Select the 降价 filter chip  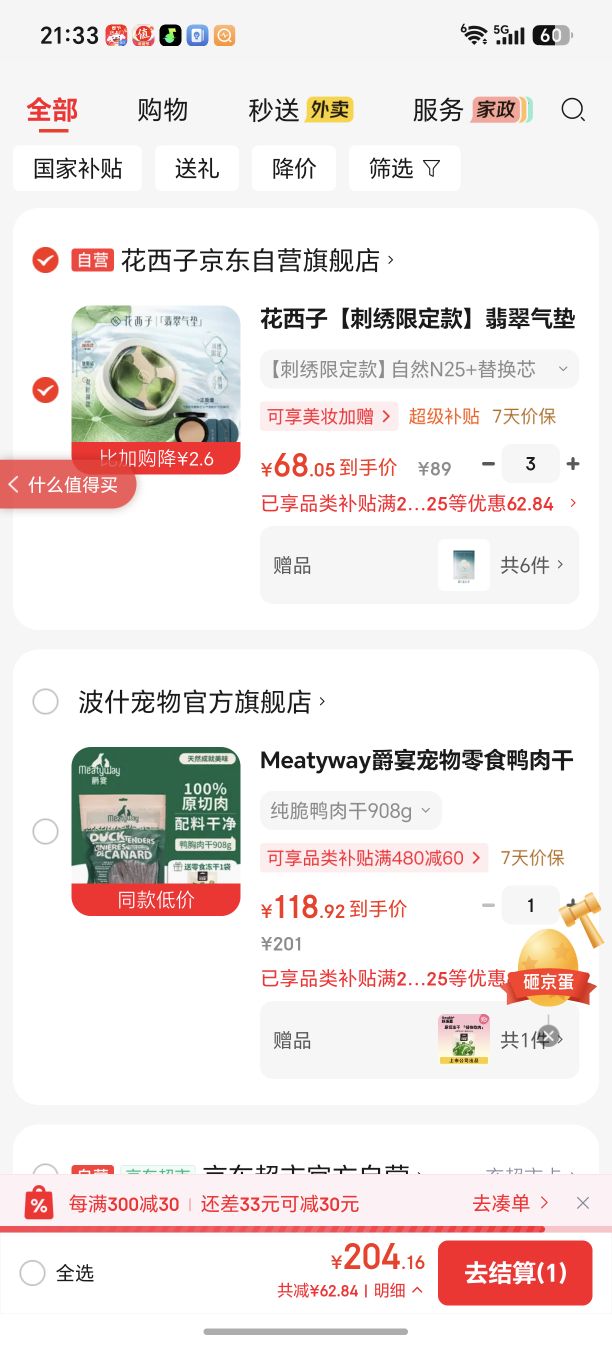294,168
